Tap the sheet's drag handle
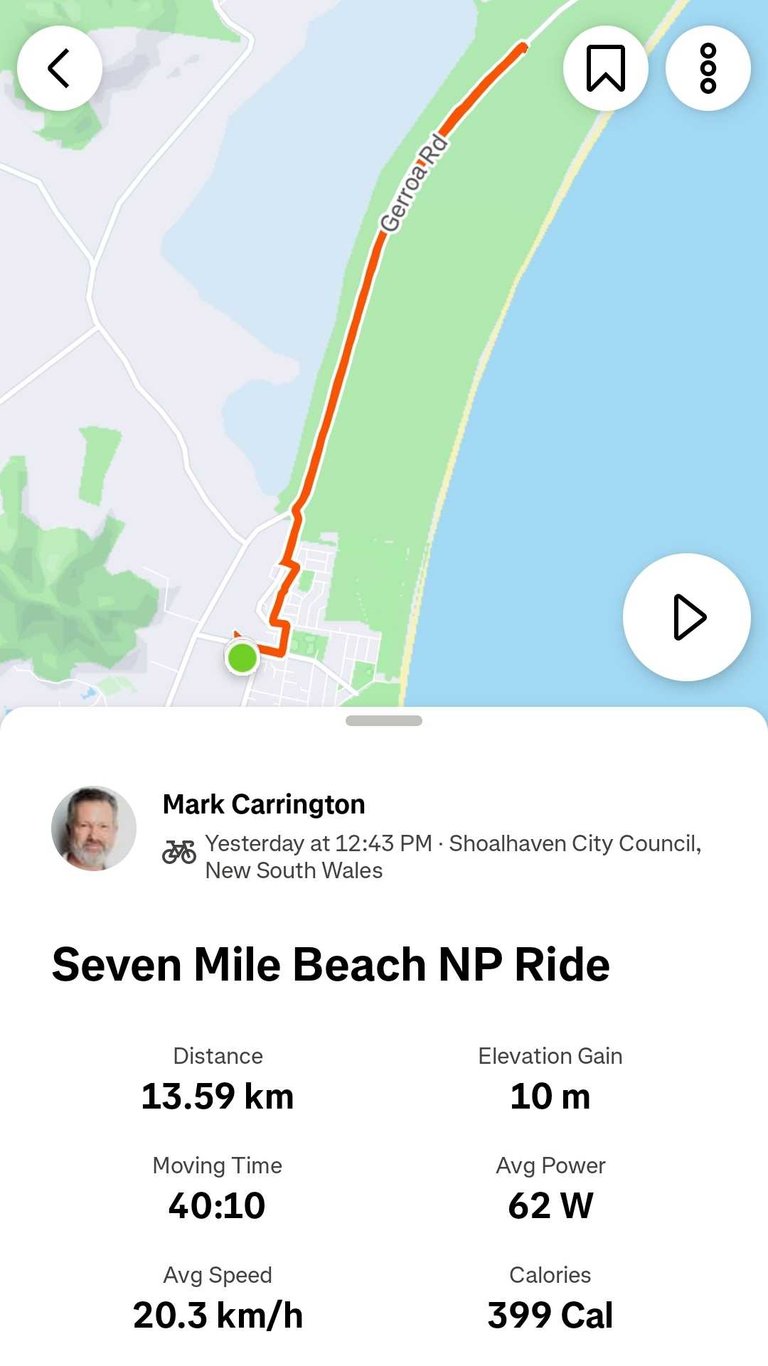Viewport: 768px width, 1366px height. click(384, 720)
